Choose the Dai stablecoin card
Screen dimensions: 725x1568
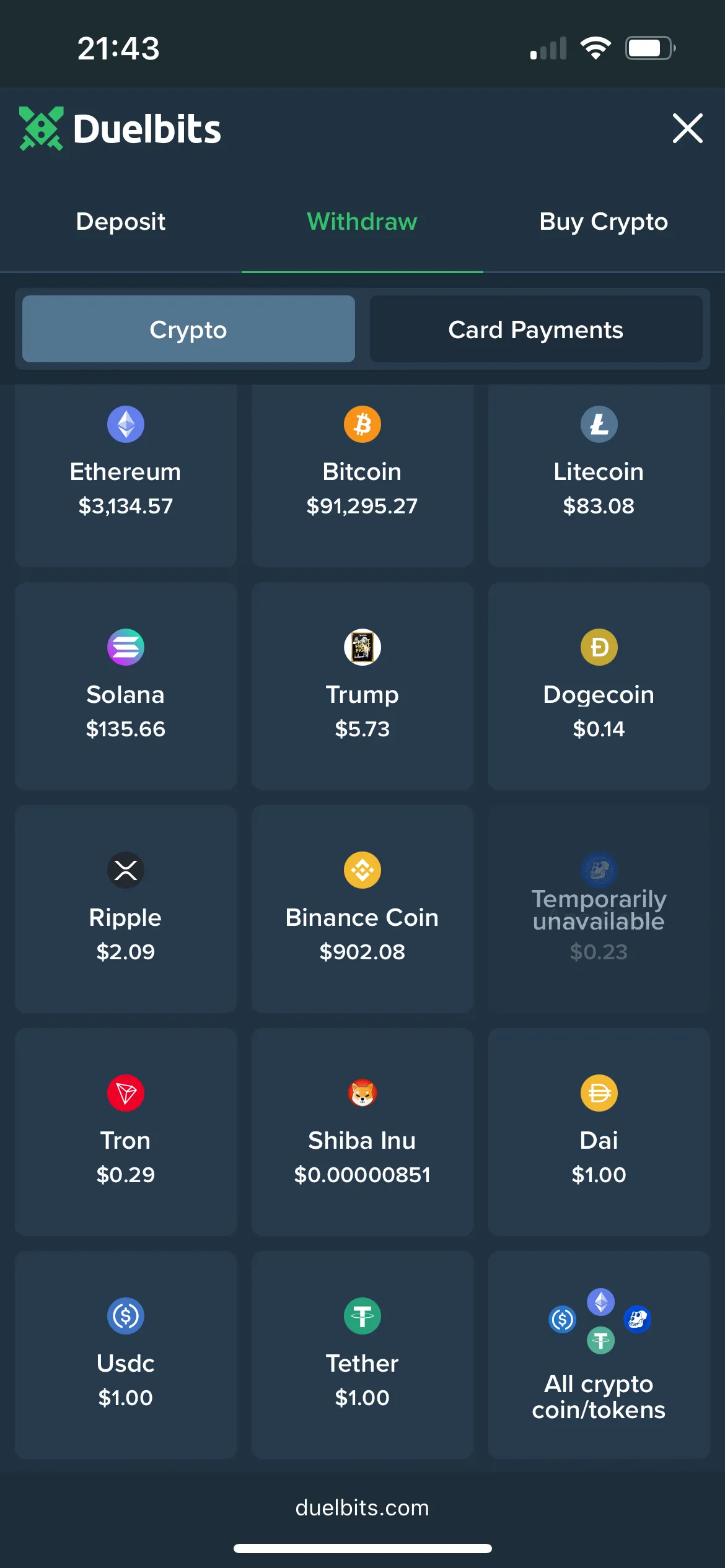(x=599, y=1132)
